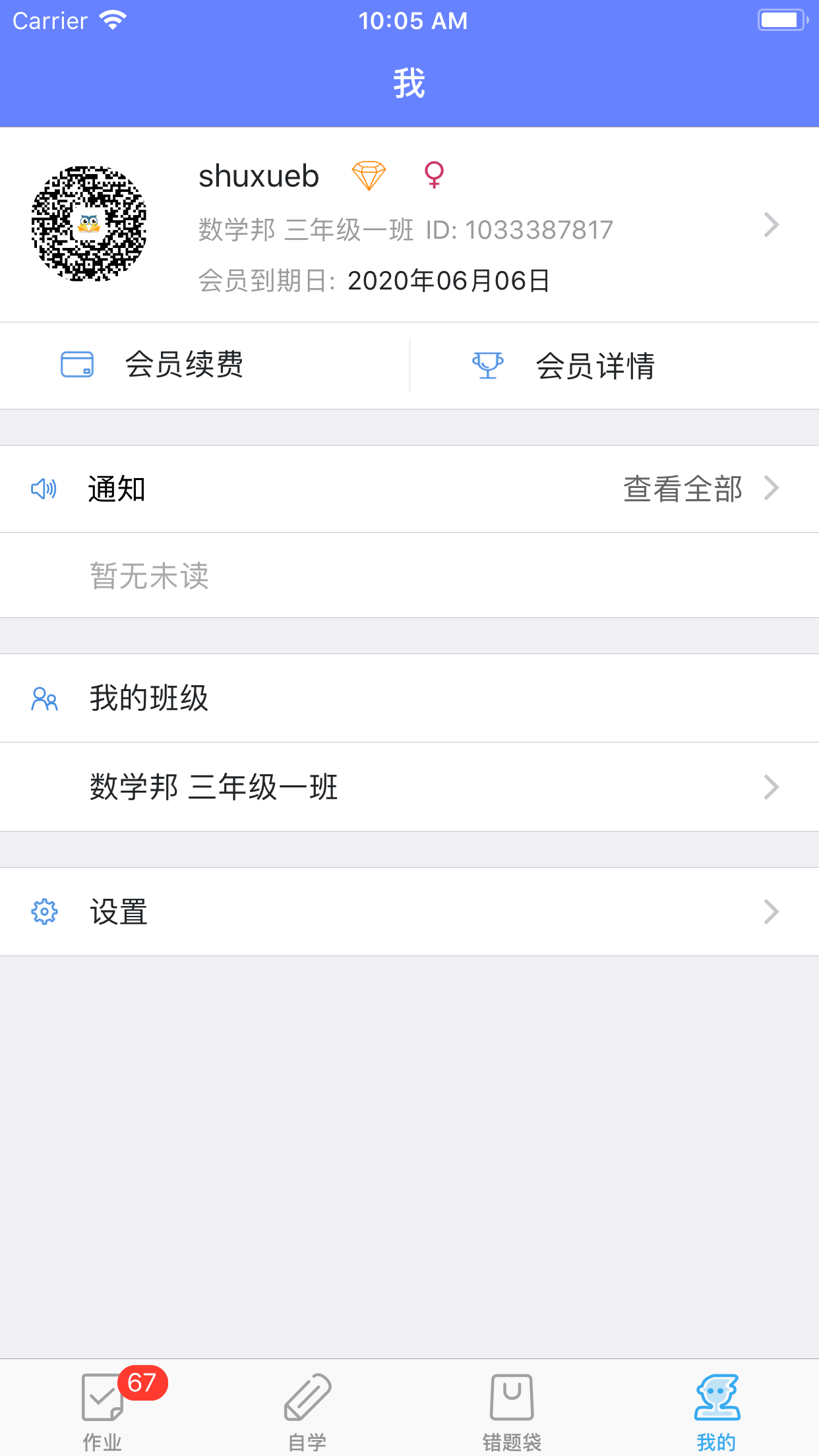Tap 会员续费 to renew membership
Image resolution: width=819 pixels, height=1456 pixels.
coord(204,365)
